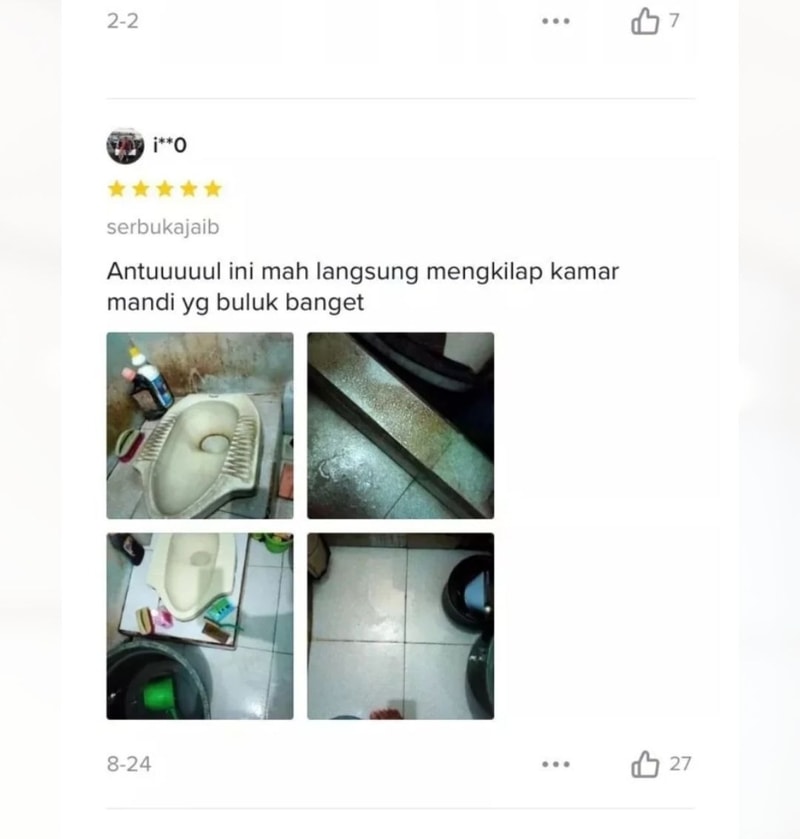Viewport: 800px width, 839px height.
Task: Click the fourth star in the rating
Action: [x=186, y=187]
